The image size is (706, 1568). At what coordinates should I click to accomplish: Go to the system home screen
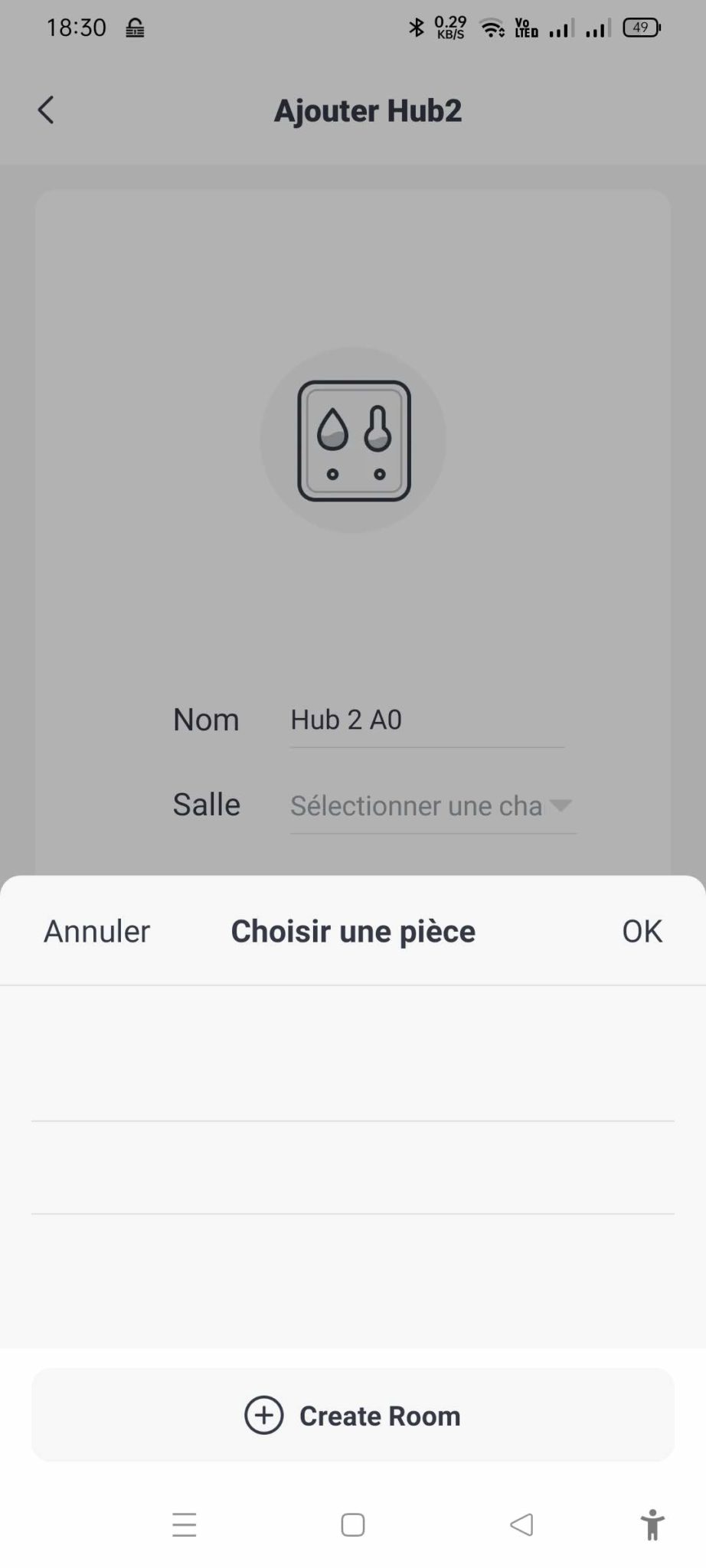pyautogui.click(x=353, y=1525)
